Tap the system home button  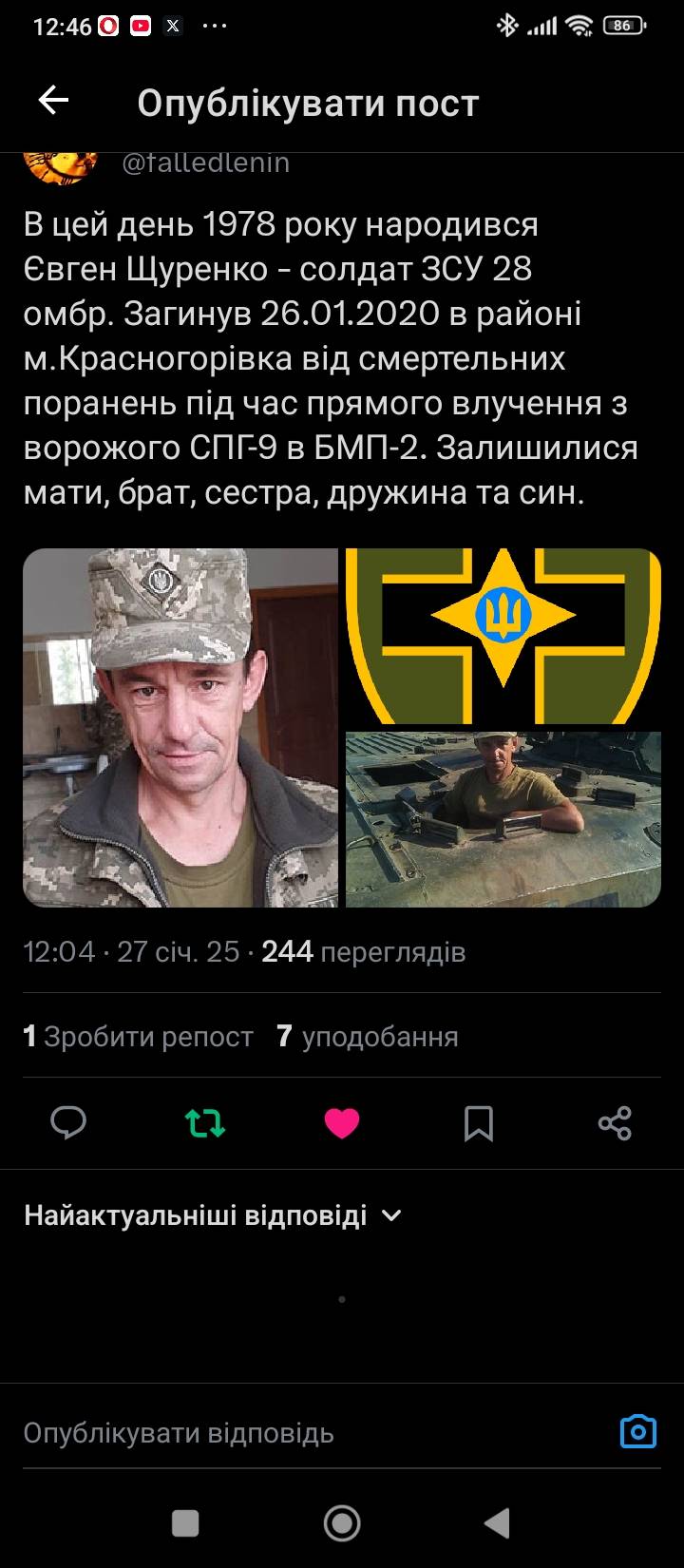(x=342, y=1523)
